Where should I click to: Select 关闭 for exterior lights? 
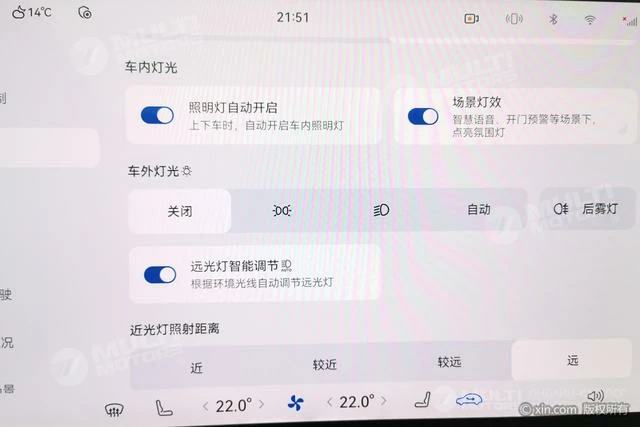click(180, 210)
